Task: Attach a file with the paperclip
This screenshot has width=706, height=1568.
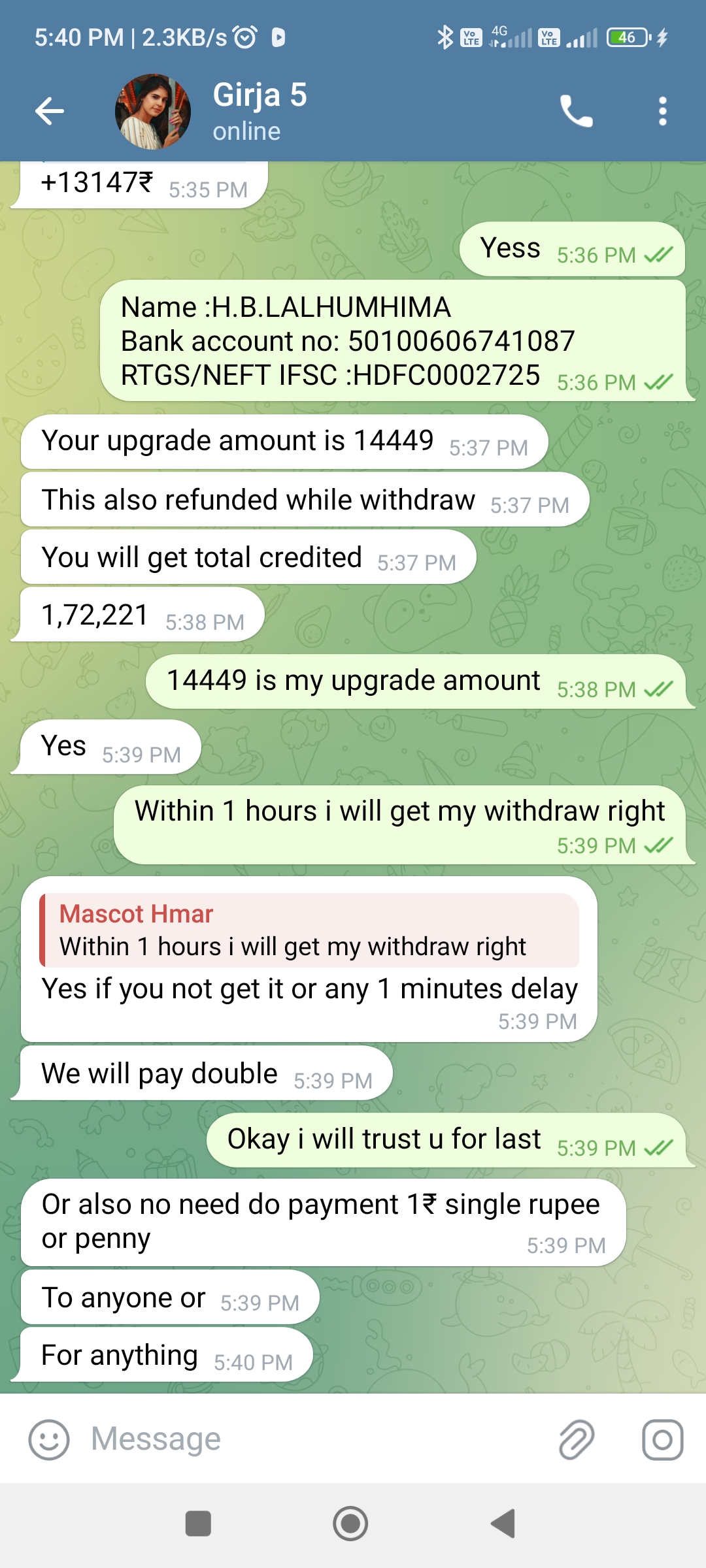Action: click(577, 1439)
